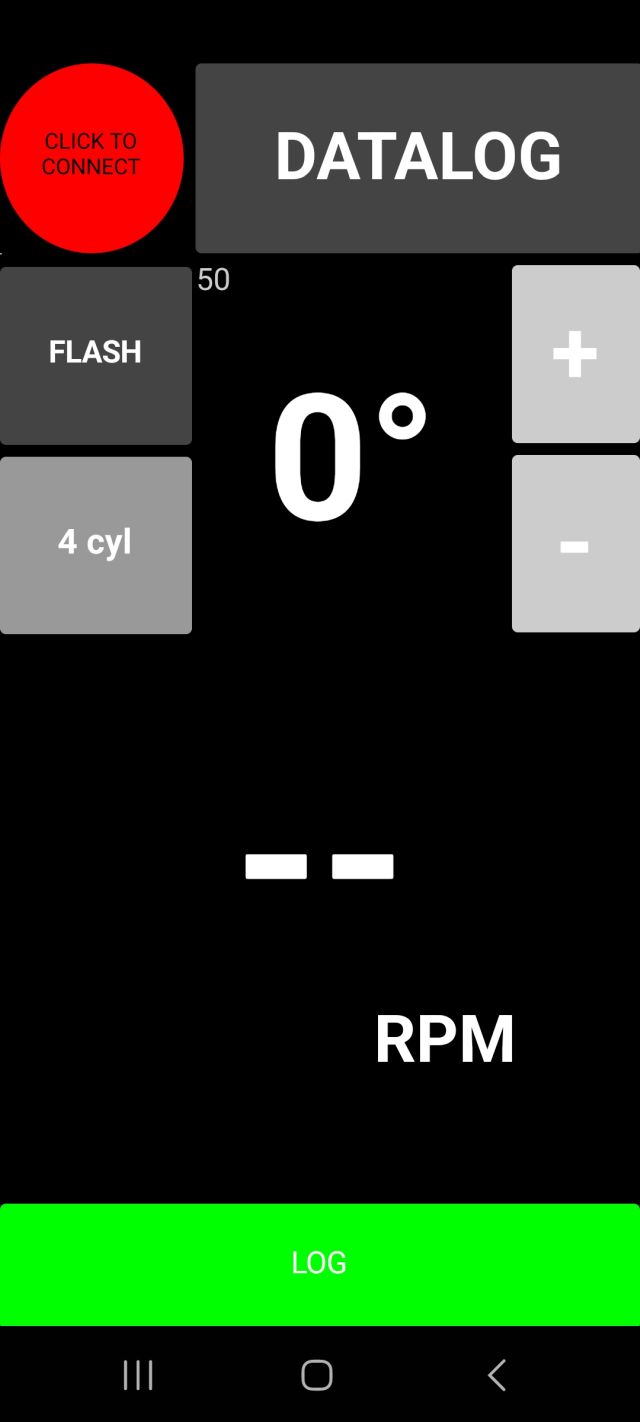Tap the red Click to Connect button
Viewport: 640px width, 1422px height.
[x=91, y=157]
